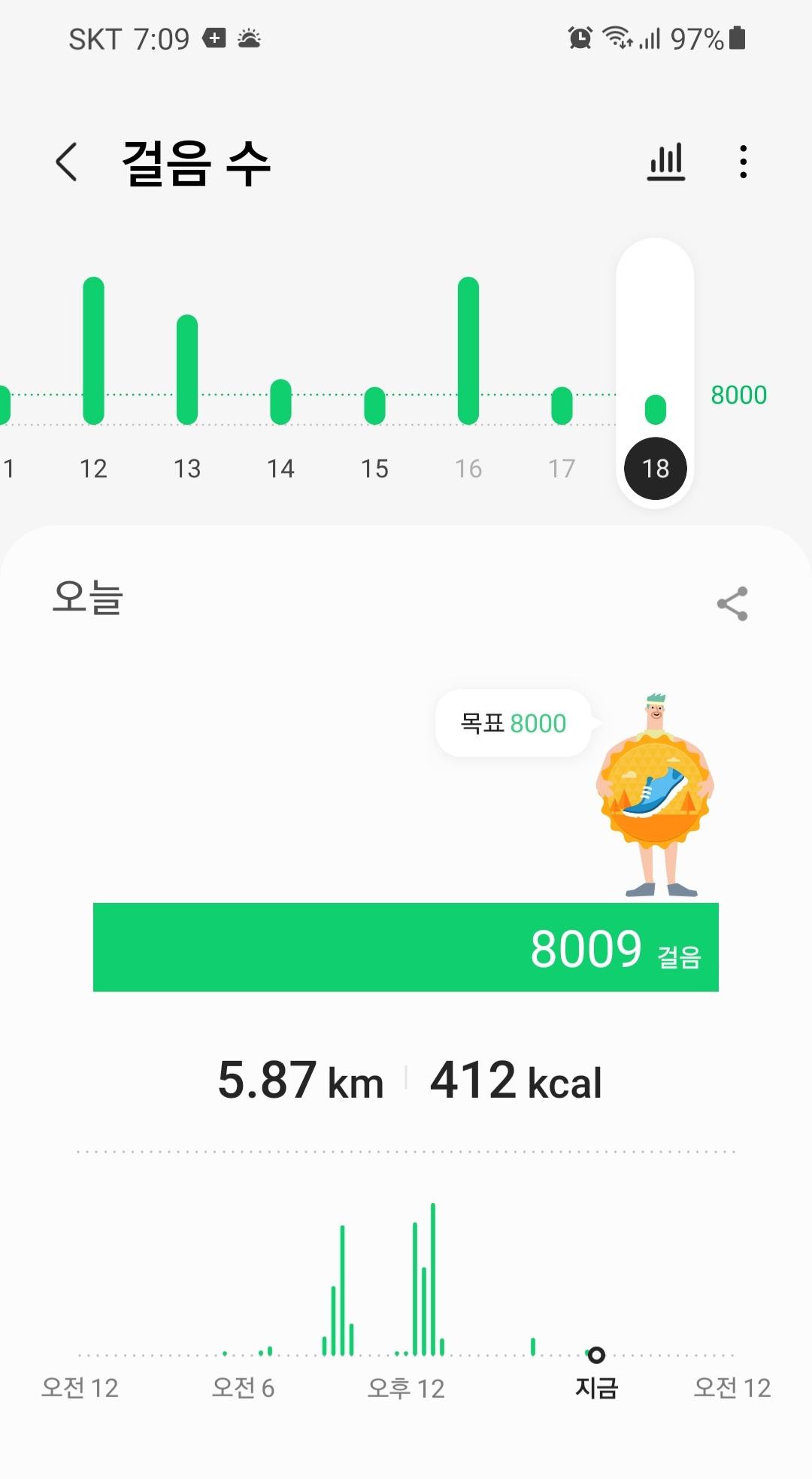Select day 13 in the step chart
The width and height of the screenshot is (812, 1479).
point(187,383)
